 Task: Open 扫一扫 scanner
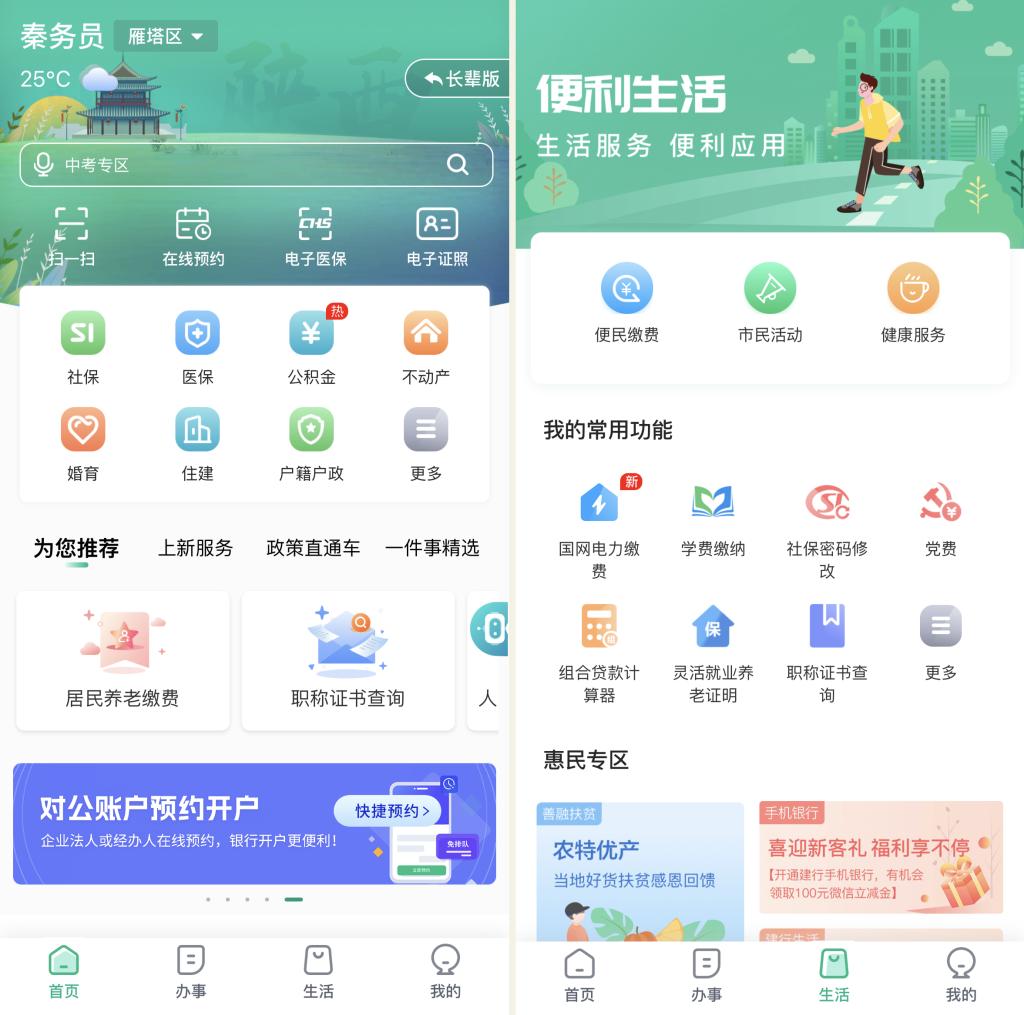(x=71, y=237)
